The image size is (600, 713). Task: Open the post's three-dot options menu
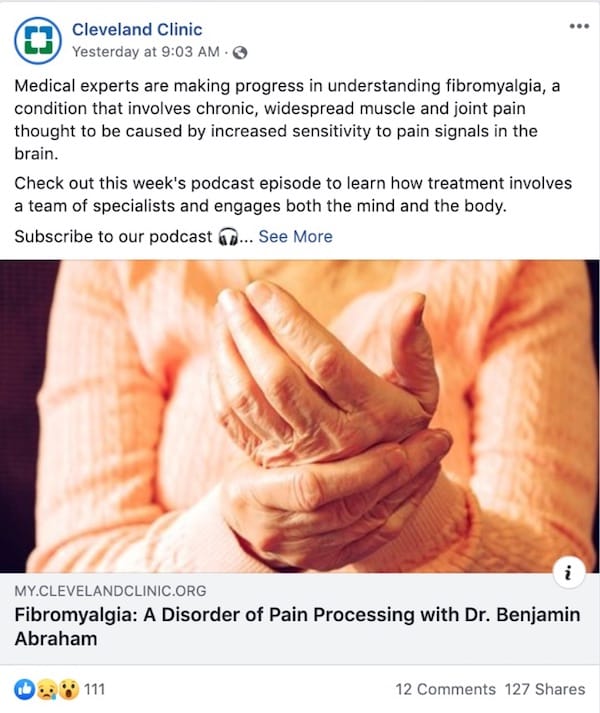coord(578,26)
